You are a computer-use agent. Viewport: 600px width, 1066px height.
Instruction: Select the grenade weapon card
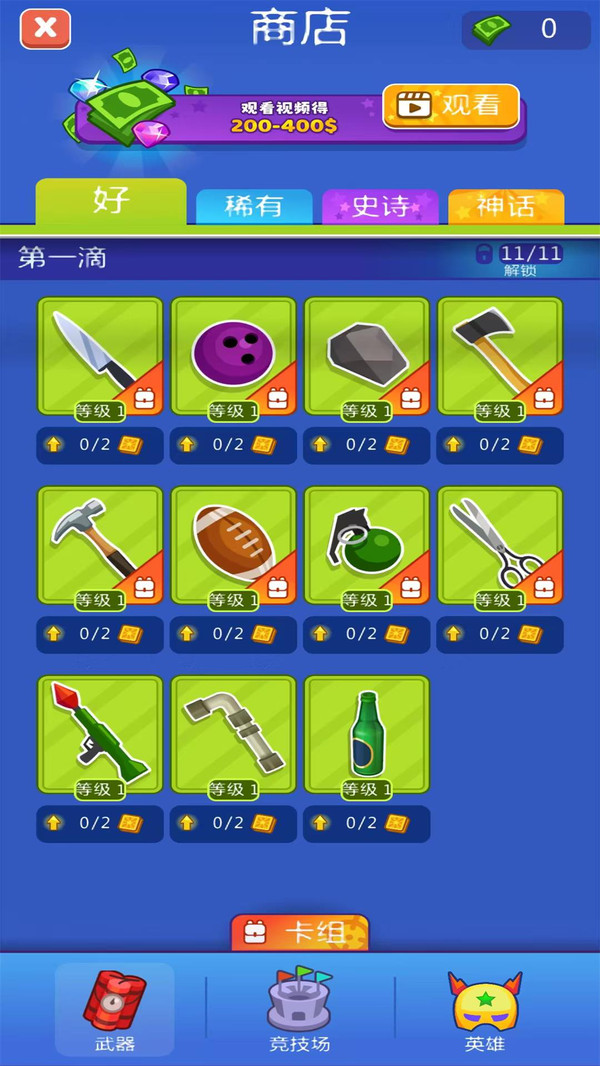[x=366, y=545]
